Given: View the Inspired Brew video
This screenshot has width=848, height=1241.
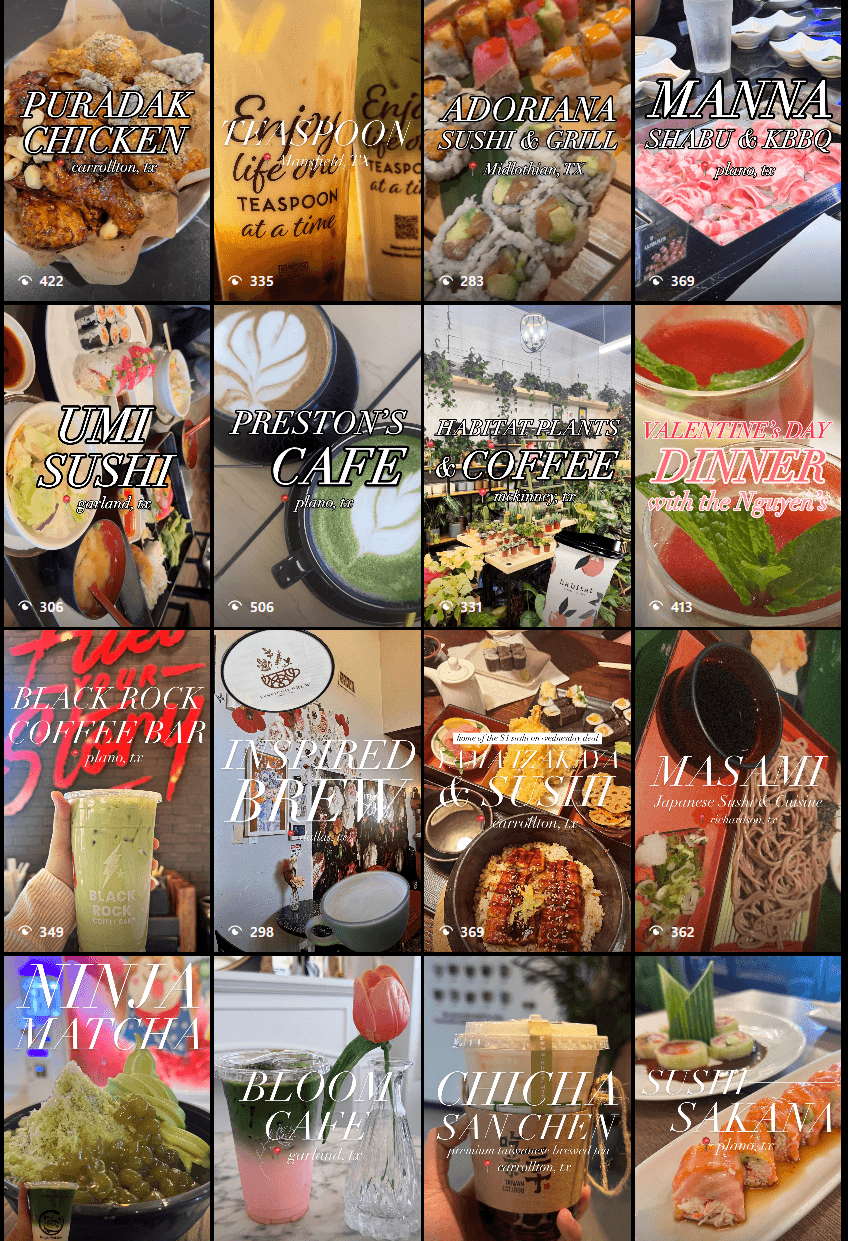Looking at the screenshot, I should click(x=317, y=790).
